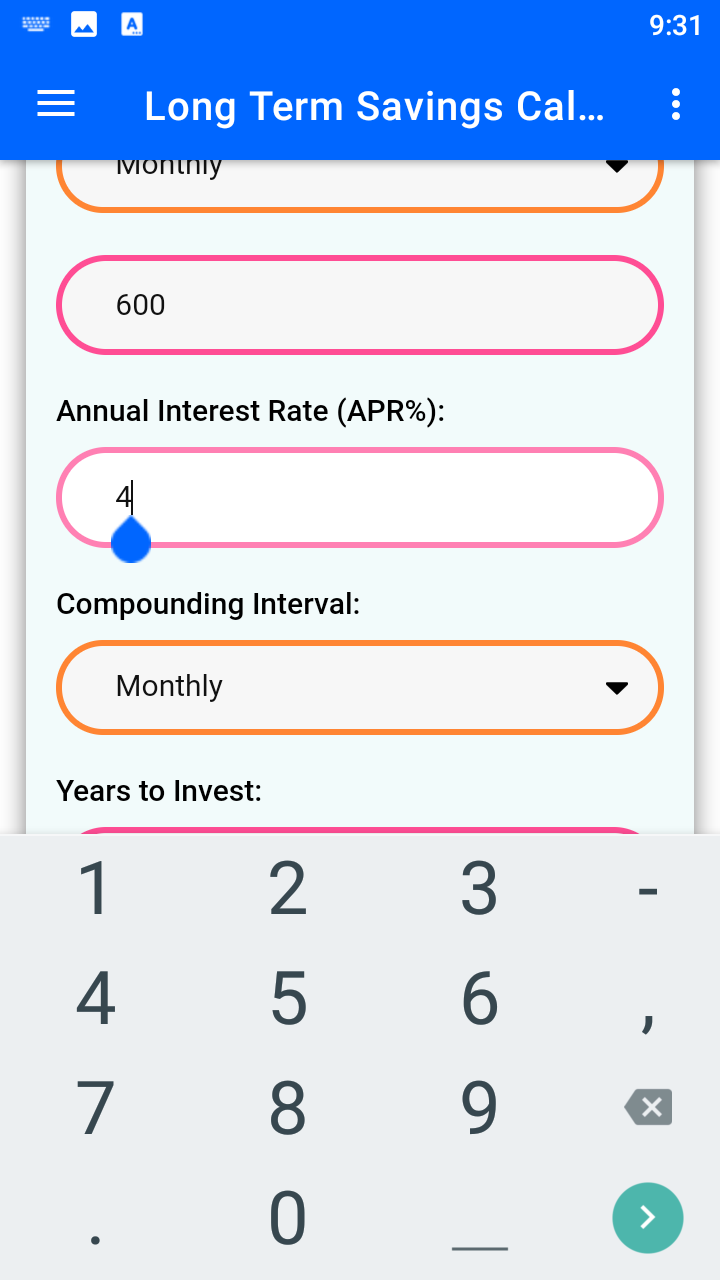Tap the number 0 key
This screenshot has height=1280, width=720.
(287, 1217)
